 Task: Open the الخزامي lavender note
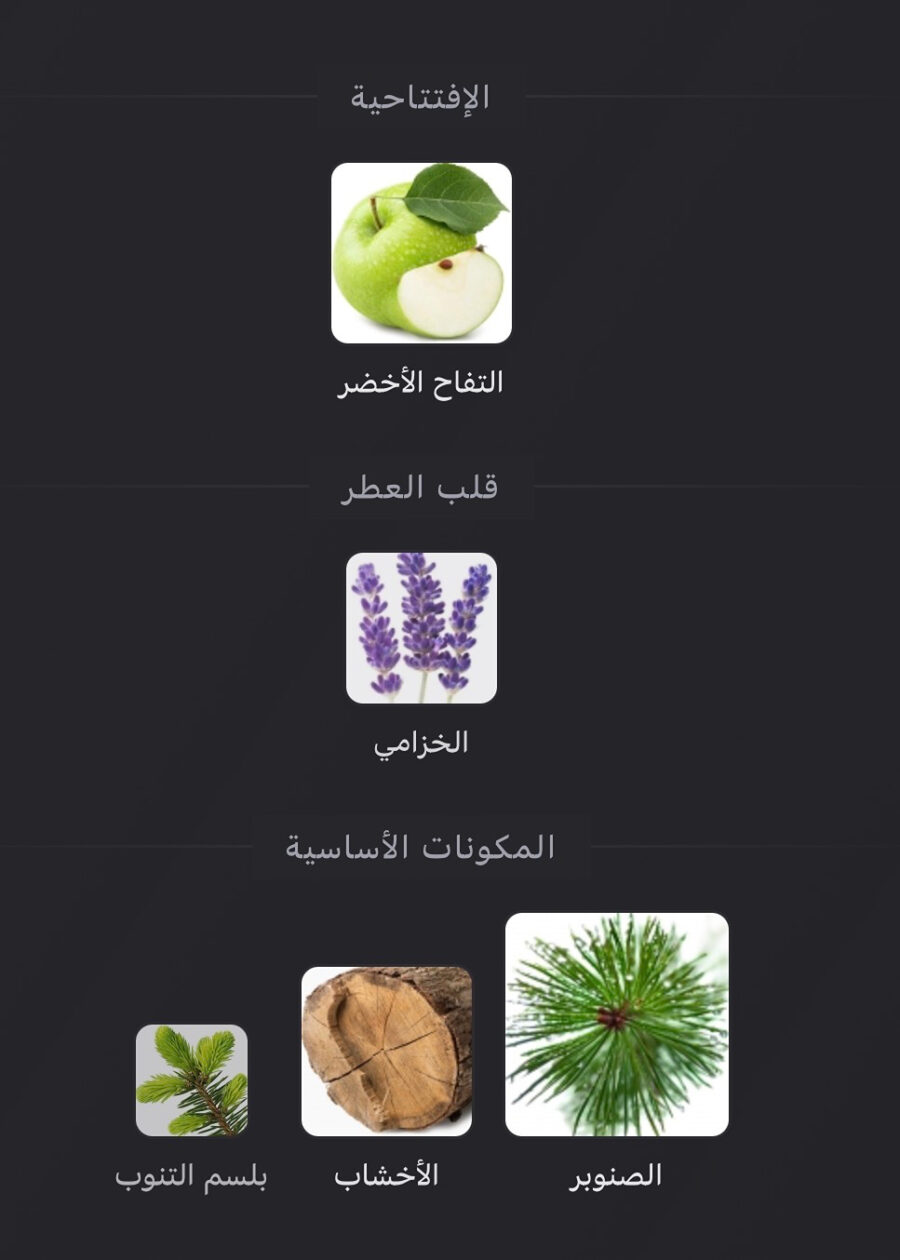click(x=421, y=628)
